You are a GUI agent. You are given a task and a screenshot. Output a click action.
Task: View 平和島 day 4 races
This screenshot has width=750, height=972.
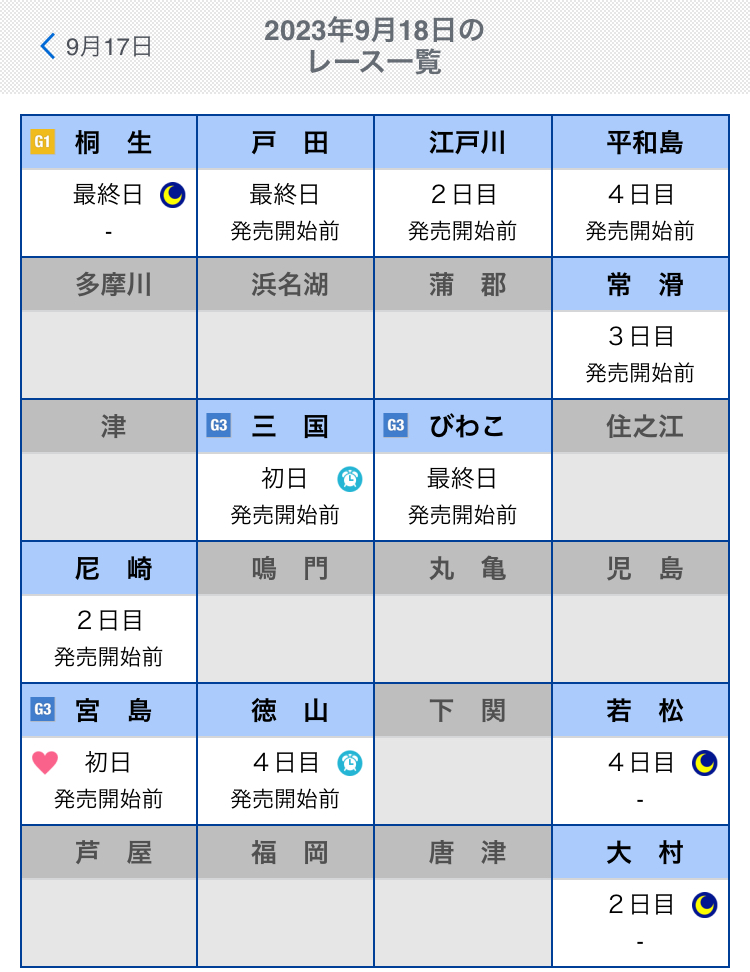[x=640, y=186]
